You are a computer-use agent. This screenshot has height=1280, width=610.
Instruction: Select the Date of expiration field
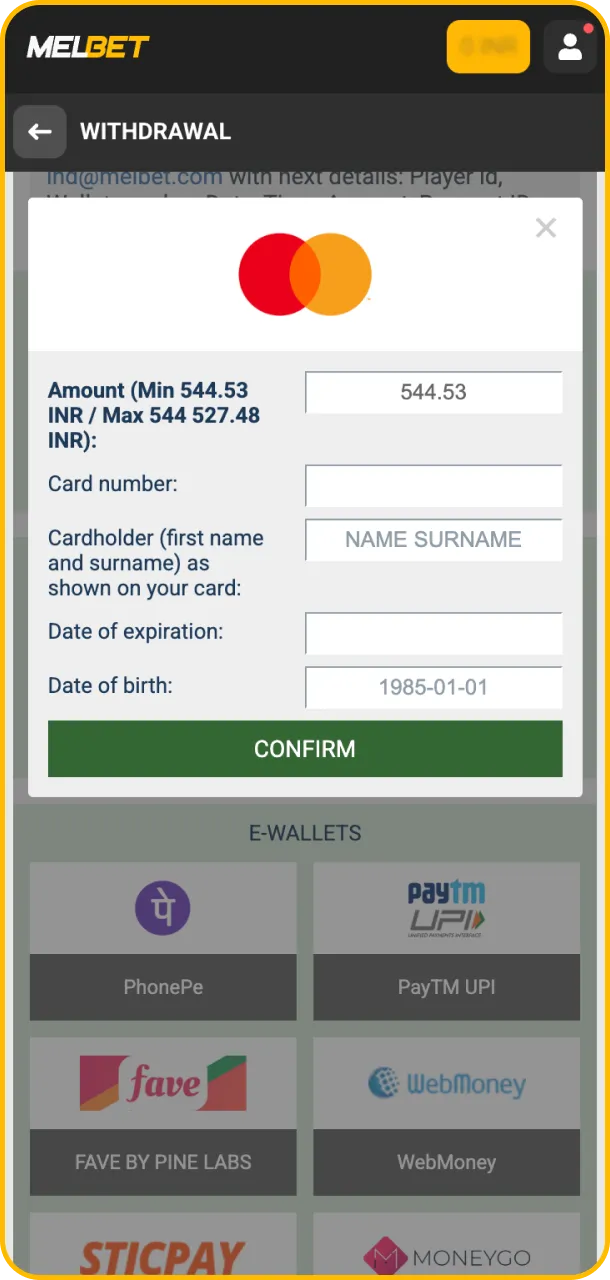pyautogui.click(x=433, y=633)
